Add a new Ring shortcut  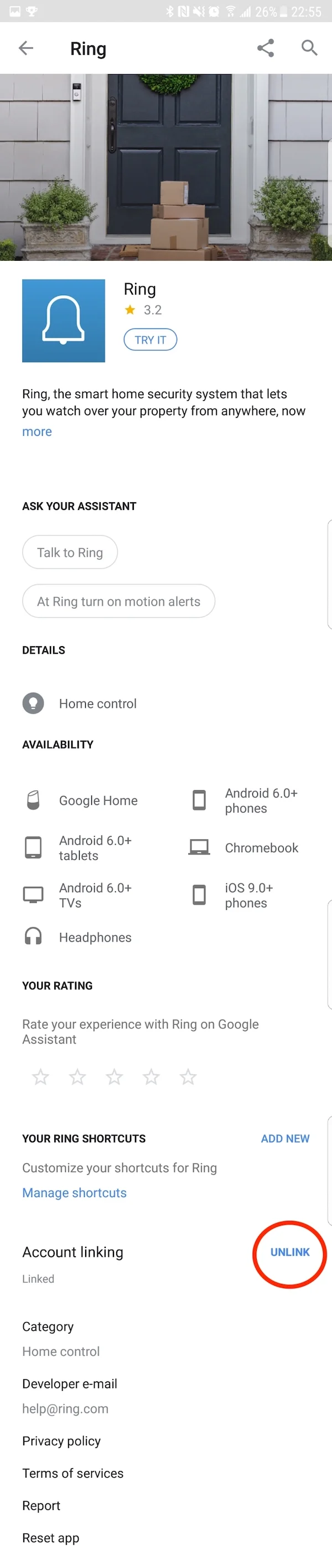[x=285, y=1138]
